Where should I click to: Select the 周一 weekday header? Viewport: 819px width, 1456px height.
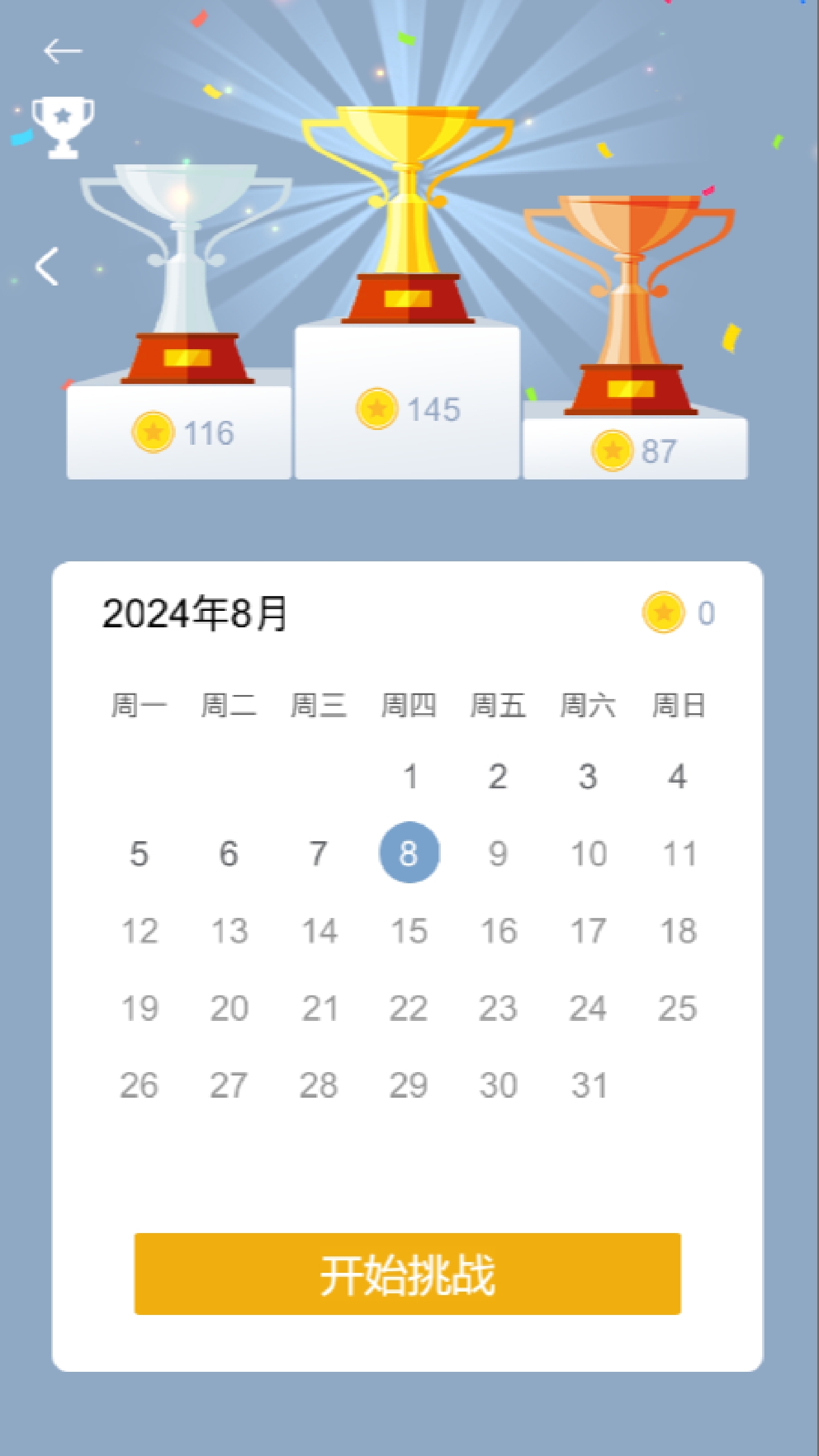140,707
